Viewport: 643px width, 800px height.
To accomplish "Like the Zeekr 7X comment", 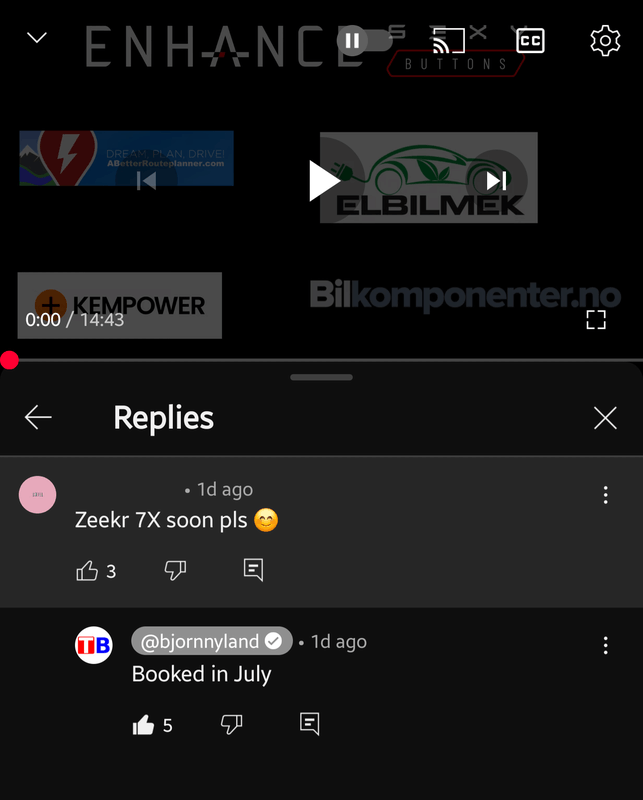I will coord(88,571).
